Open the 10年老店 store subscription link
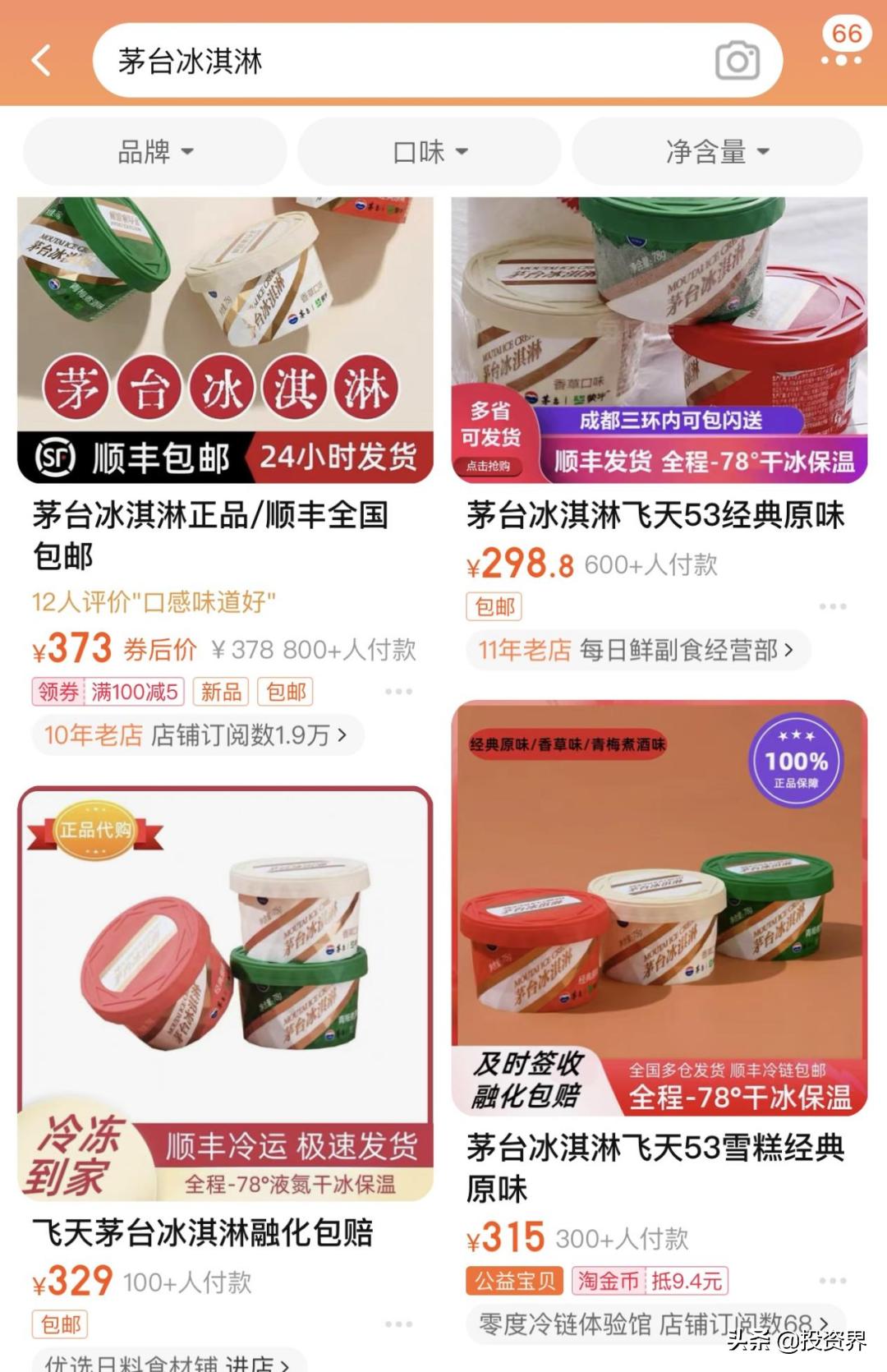Image resolution: width=887 pixels, height=1372 pixels. pos(197,735)
